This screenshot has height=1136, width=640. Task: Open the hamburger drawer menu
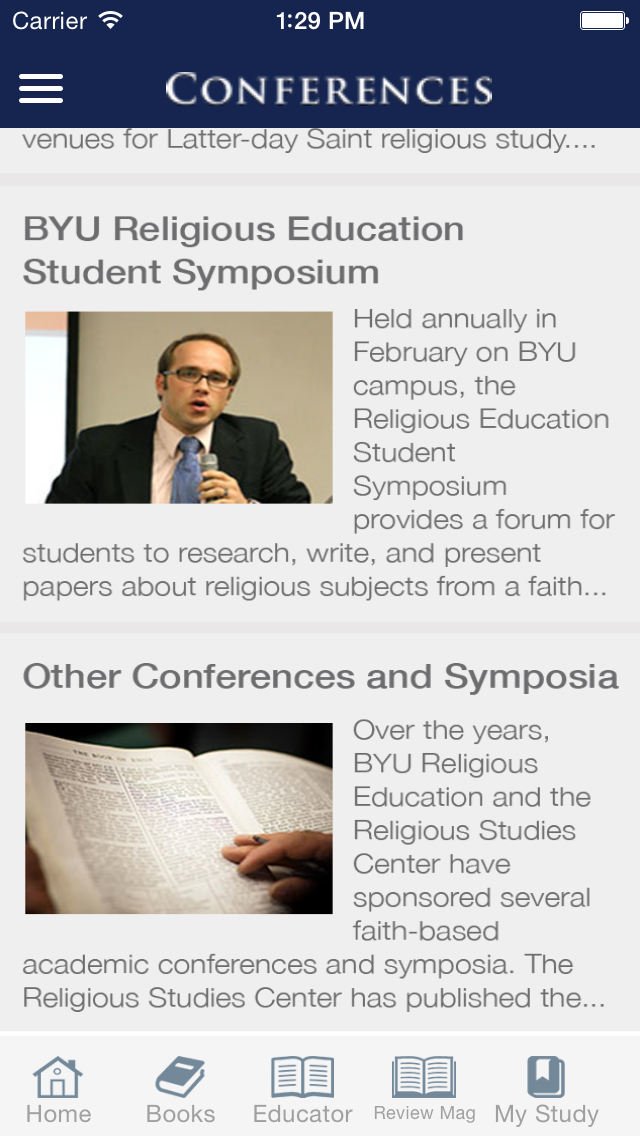(41, 89)
